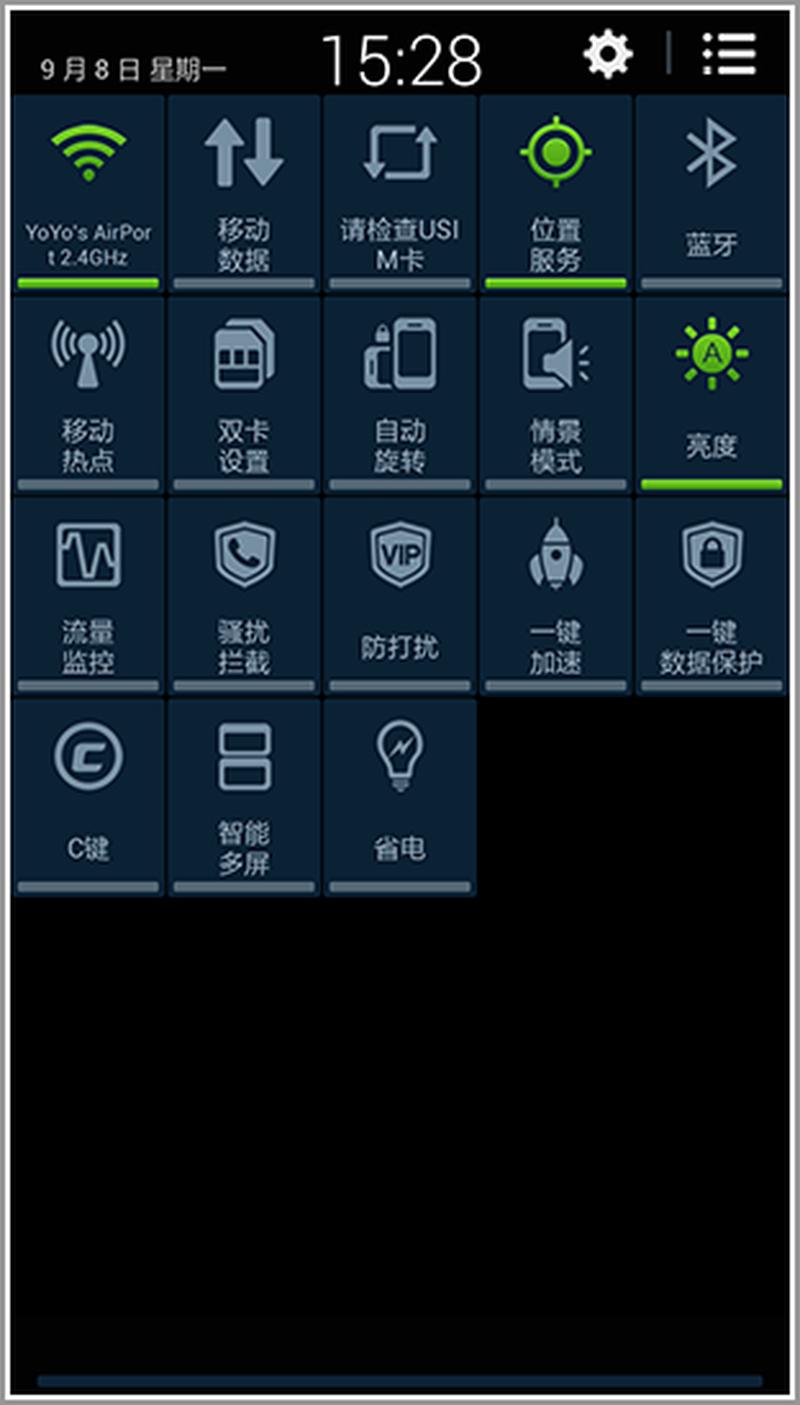Turn on 蓝牙 Bluetooth
This screenshot has width=800, height=1405.
pyautogui.click(x=711, y=192)
